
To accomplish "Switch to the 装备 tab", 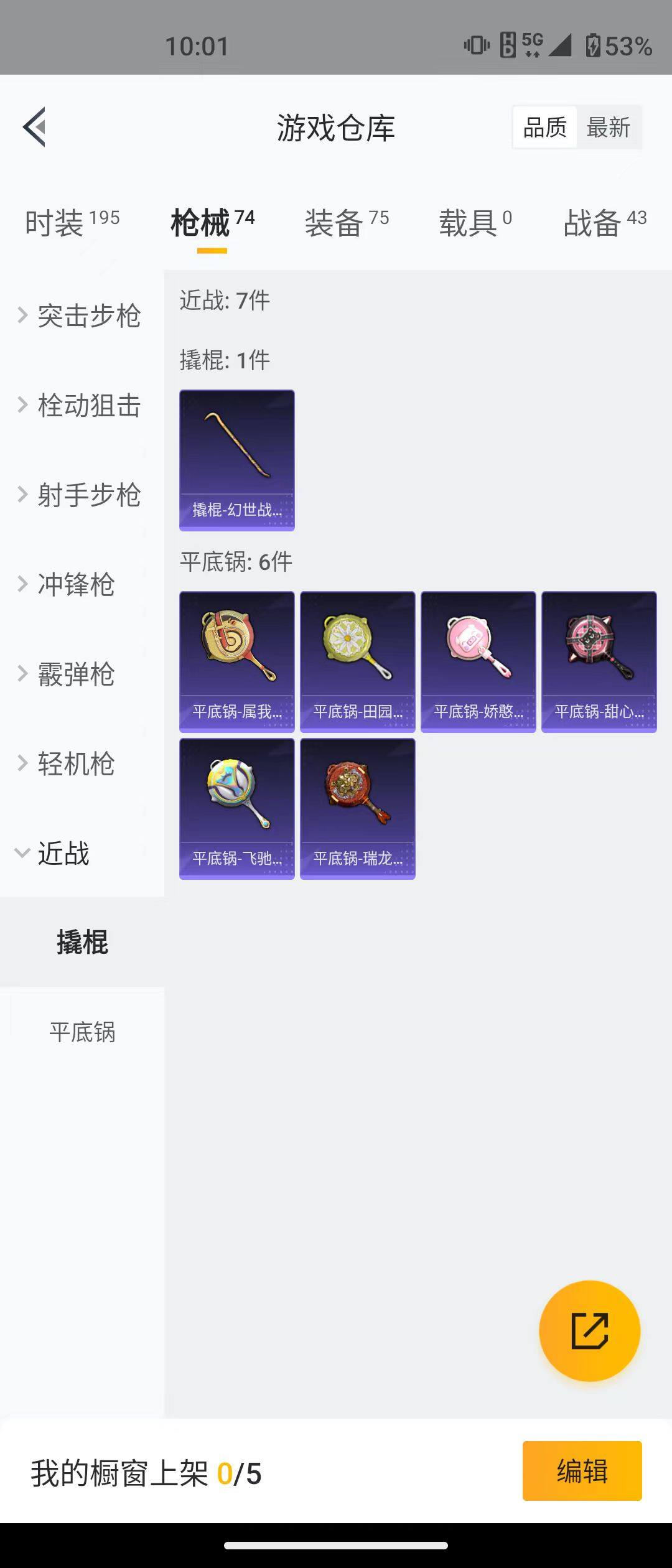I will click(x=335, y=223).
